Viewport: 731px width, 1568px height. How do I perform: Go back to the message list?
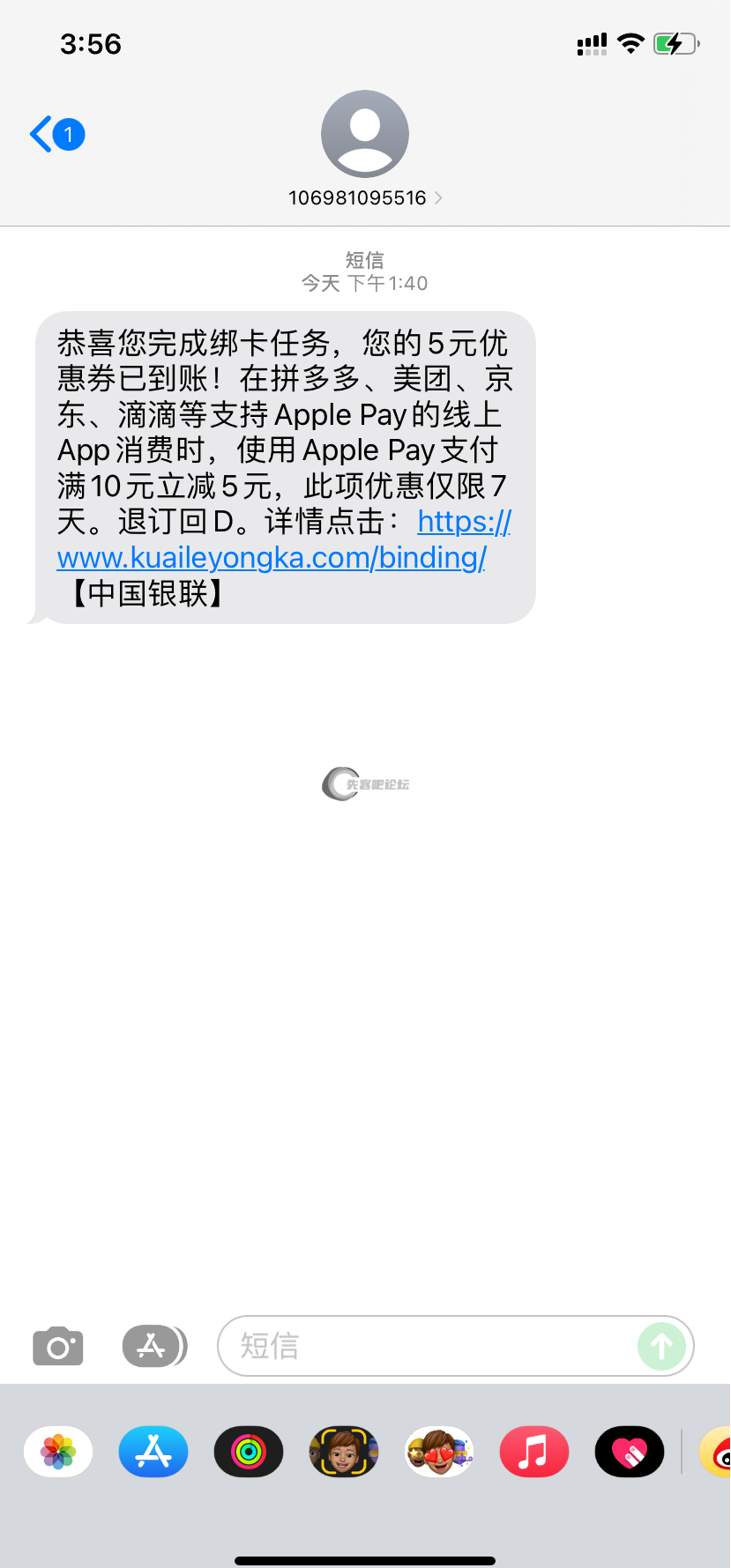pos(55,135)
